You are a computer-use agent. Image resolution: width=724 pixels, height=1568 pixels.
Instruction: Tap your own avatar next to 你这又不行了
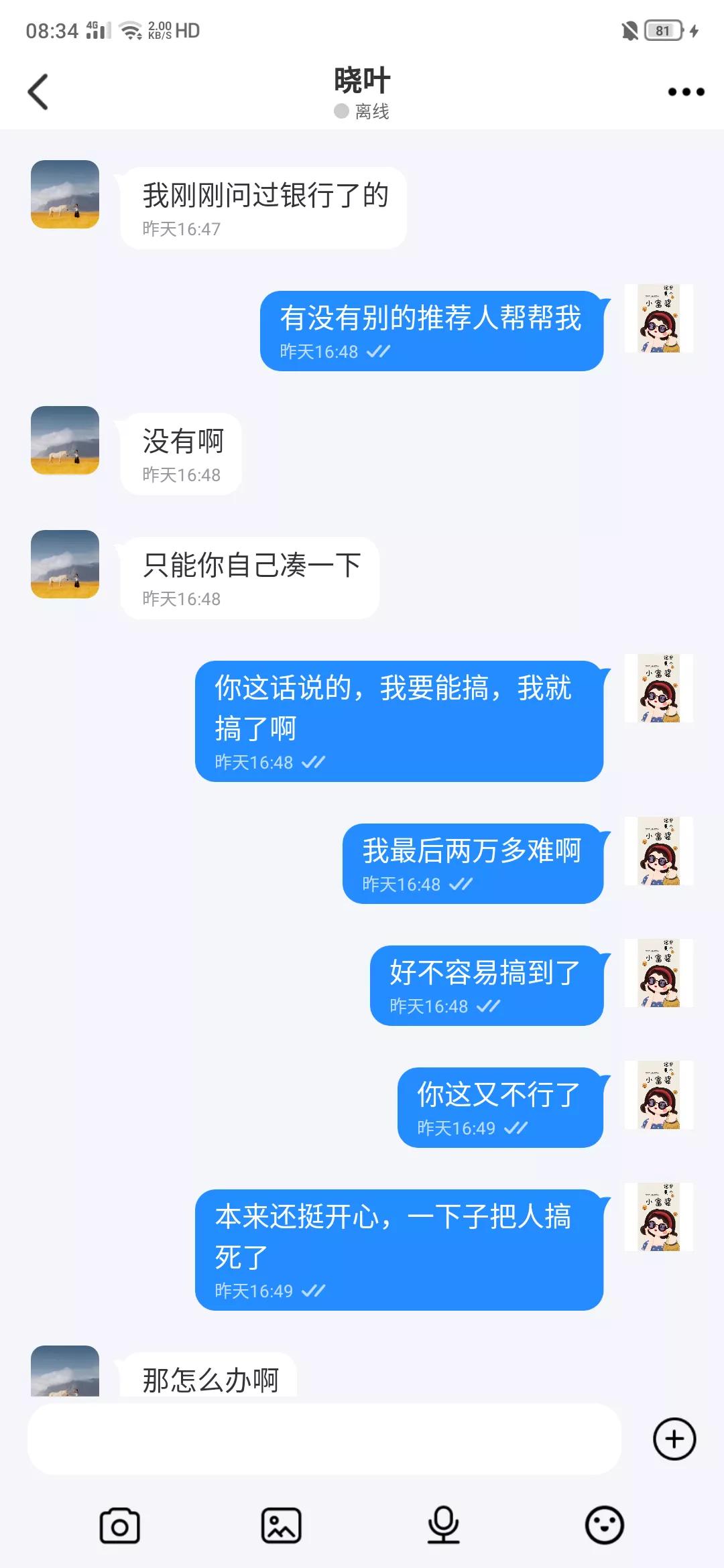tap(658, 1097)
